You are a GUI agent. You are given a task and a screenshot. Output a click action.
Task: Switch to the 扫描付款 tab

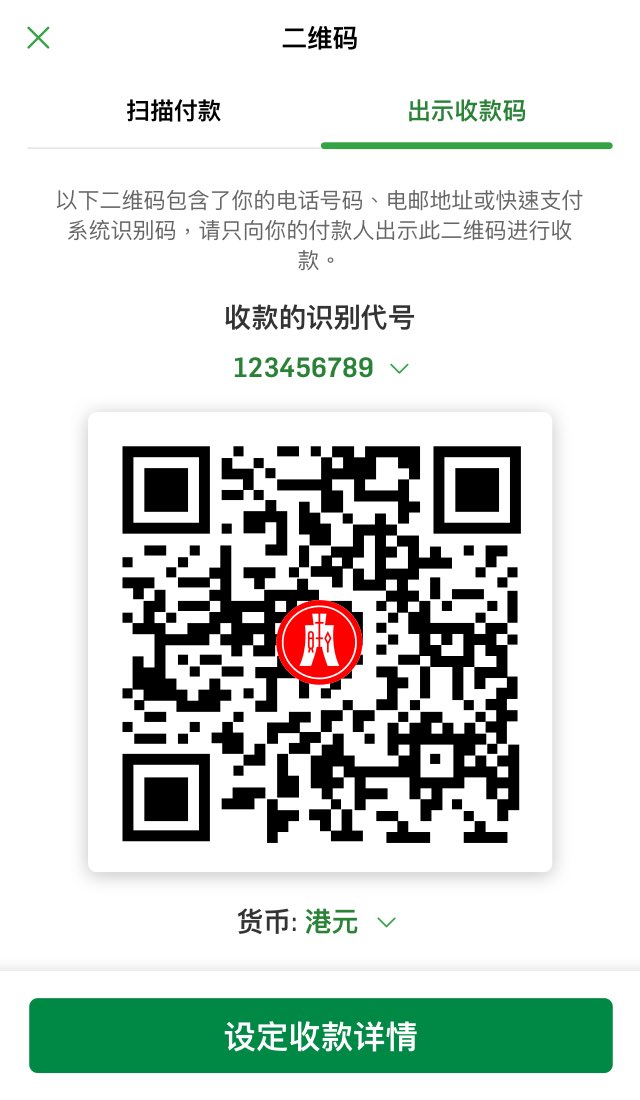coord(174,111)
